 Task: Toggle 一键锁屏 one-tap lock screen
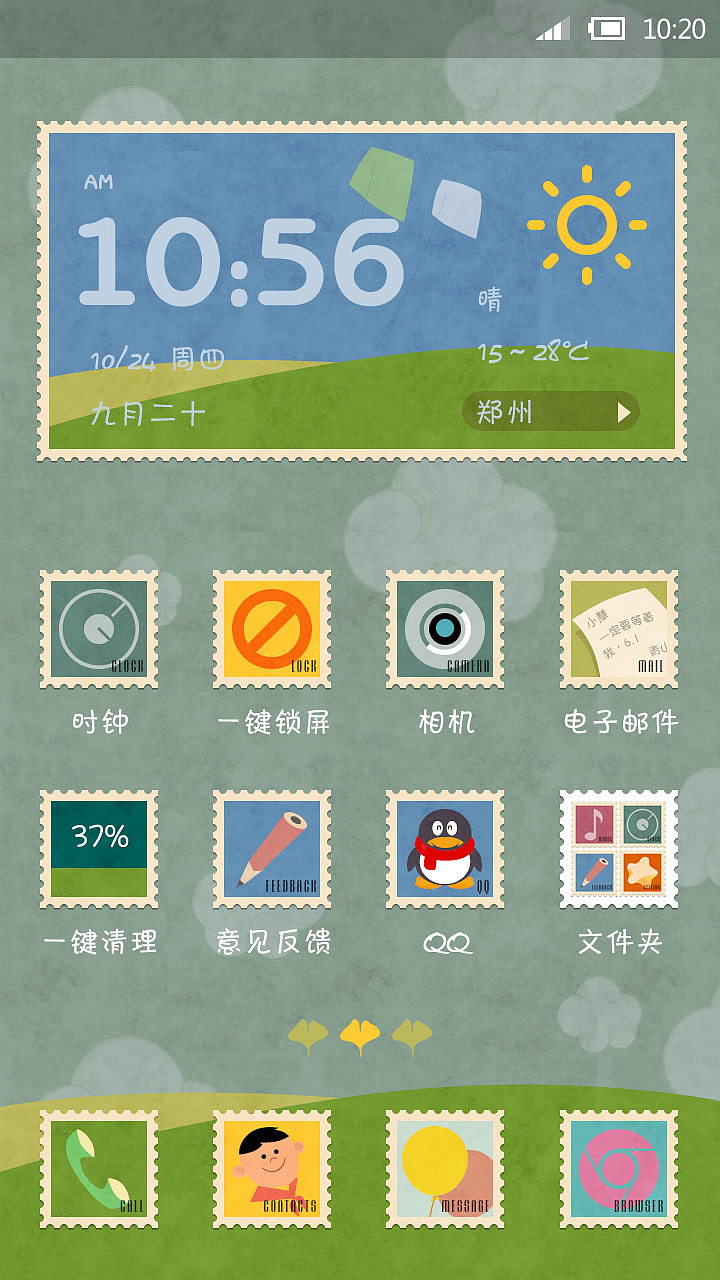click(271, 628)
